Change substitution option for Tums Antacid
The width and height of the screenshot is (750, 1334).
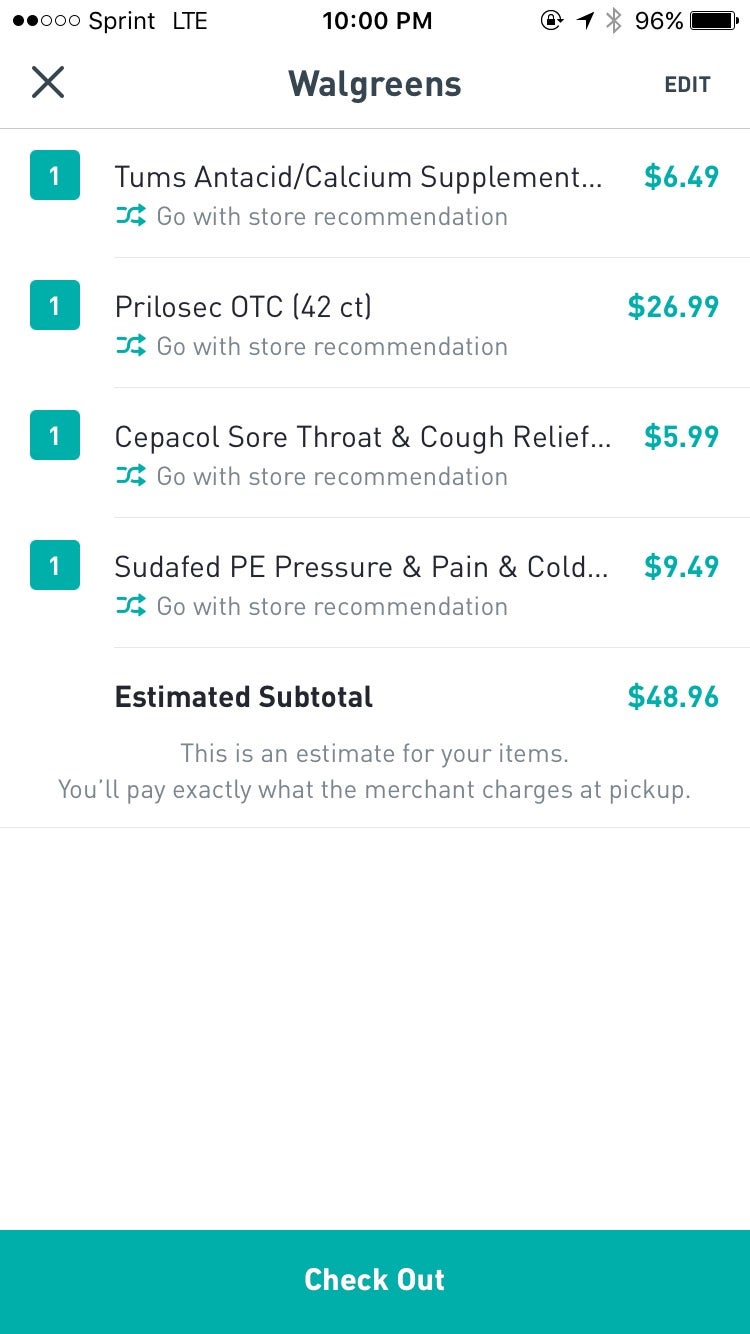pyautogui.click(x=311, y=216)
